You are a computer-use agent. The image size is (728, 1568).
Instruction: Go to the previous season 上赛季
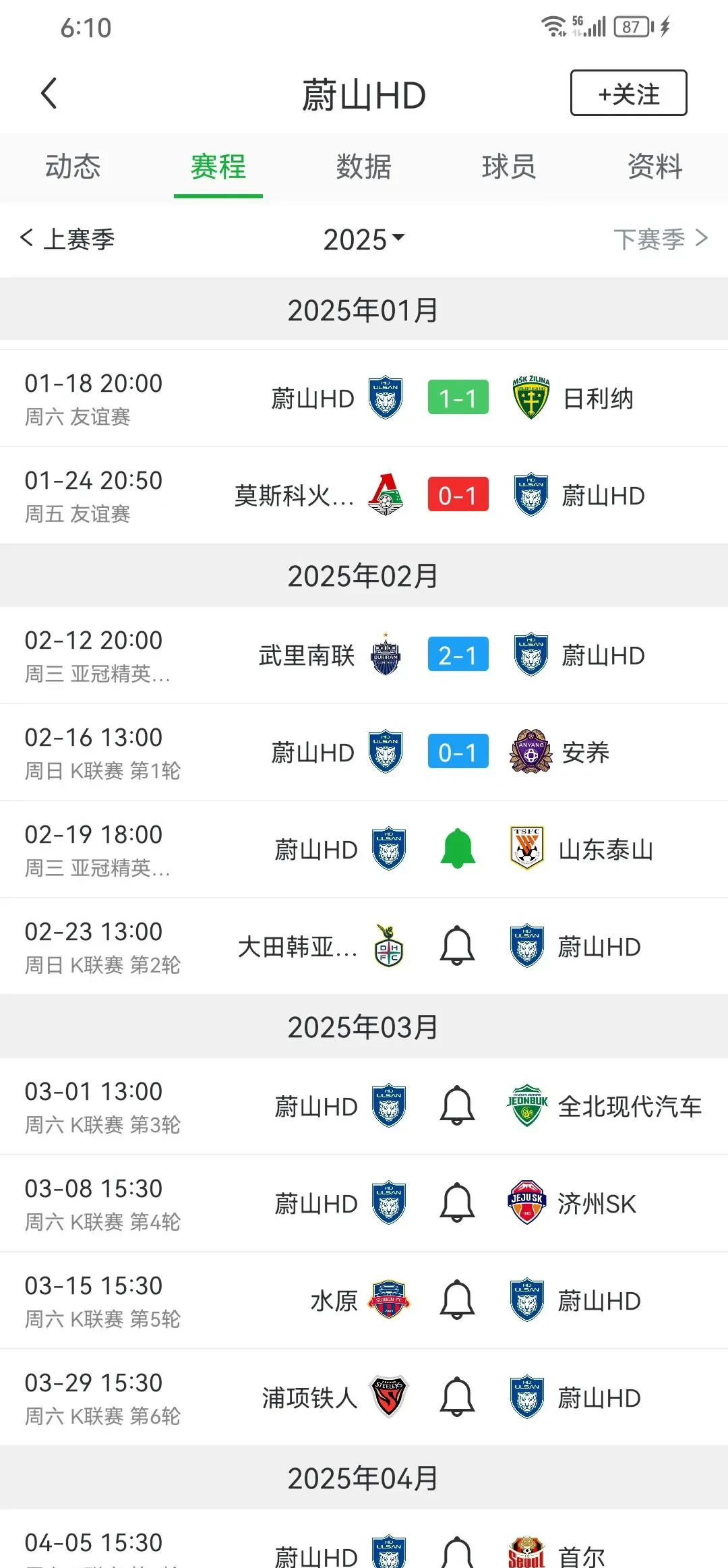pyautogui.click(x=67, y=239)
